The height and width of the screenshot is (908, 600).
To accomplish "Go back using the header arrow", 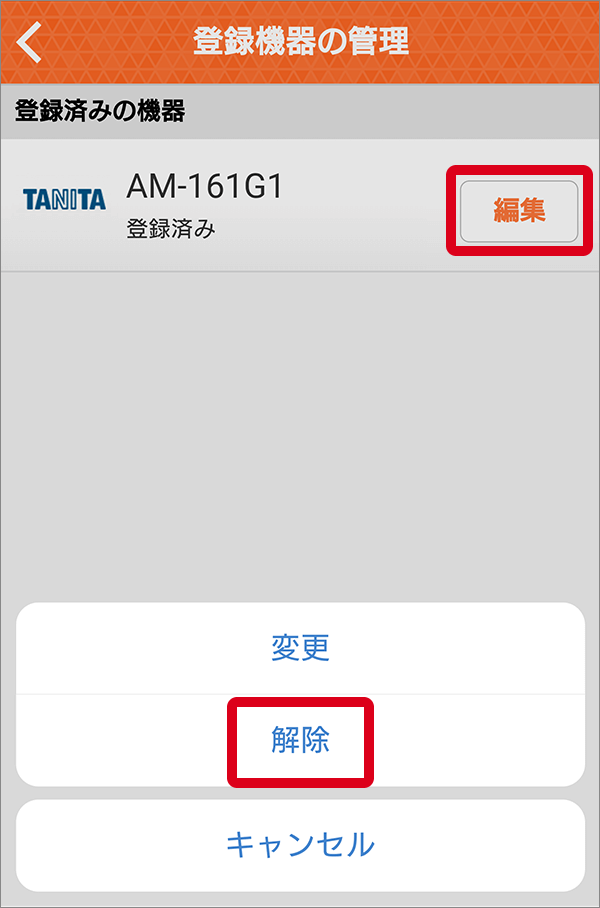I will [x=31, y=42].
